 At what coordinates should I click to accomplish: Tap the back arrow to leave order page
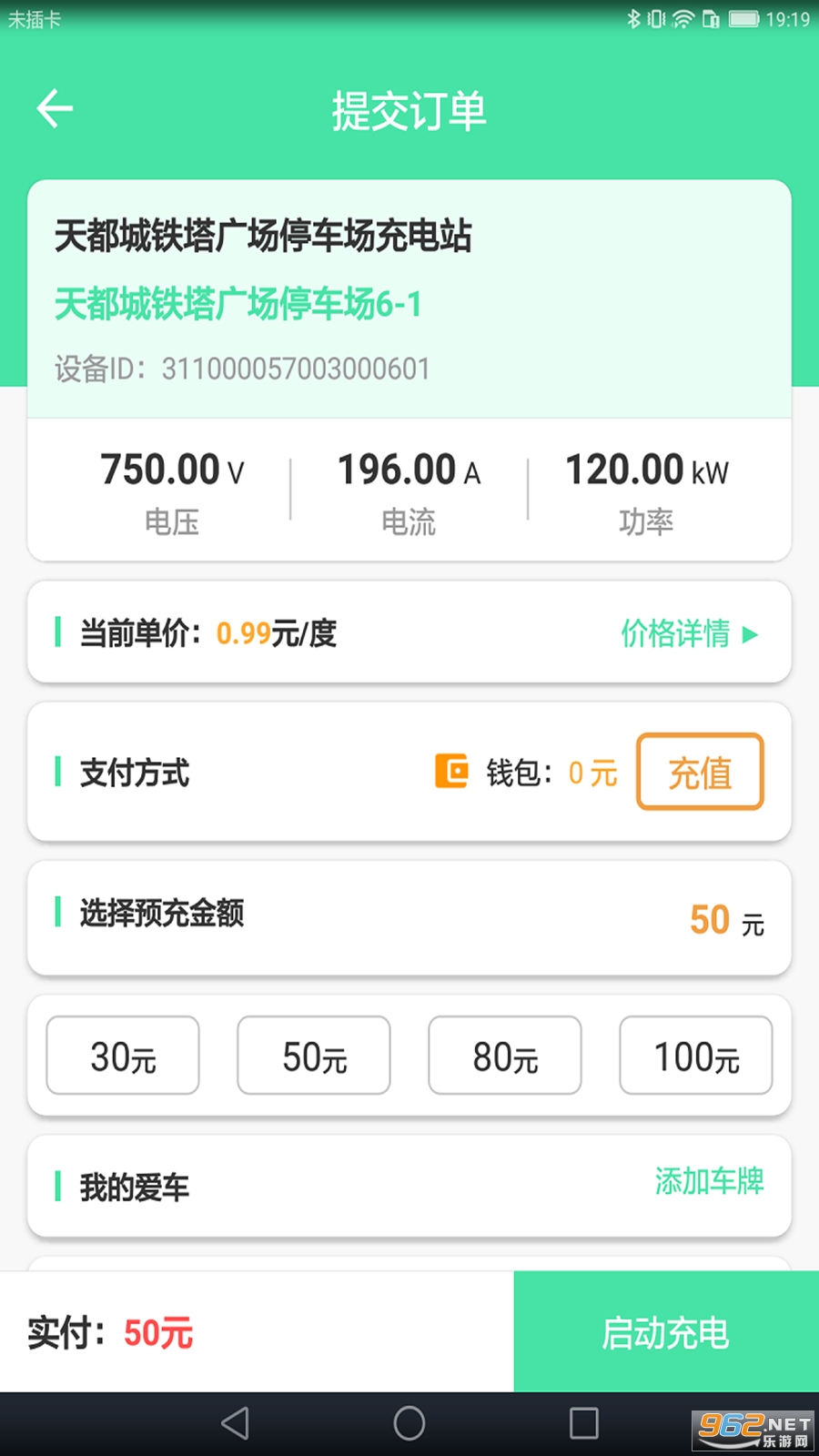pyautogui.click(x=55, y=108)
